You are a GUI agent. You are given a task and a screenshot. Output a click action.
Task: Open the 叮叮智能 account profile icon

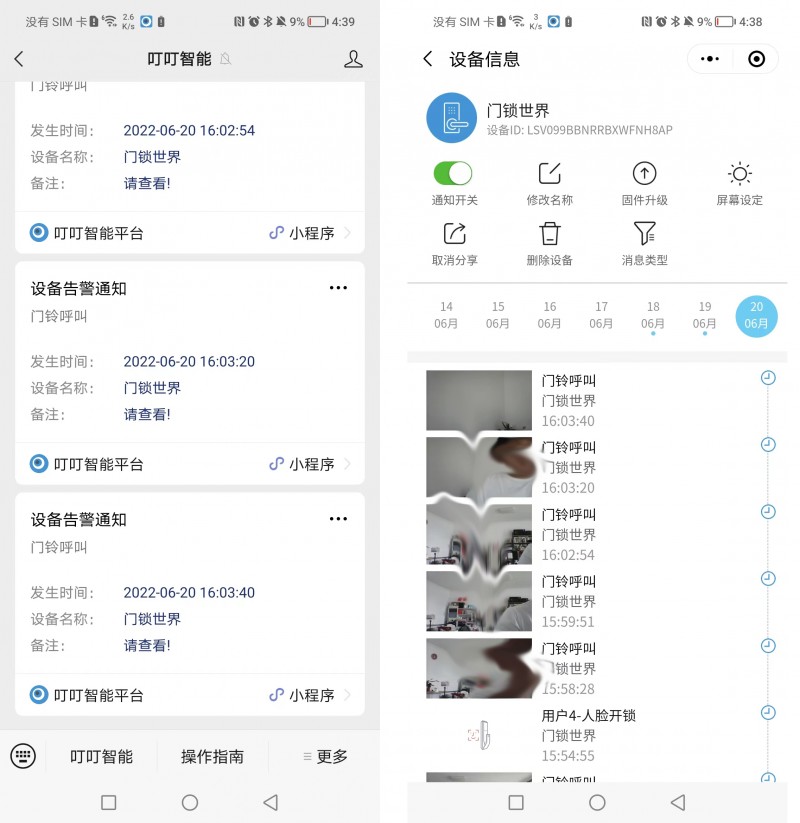click(353, 59)
